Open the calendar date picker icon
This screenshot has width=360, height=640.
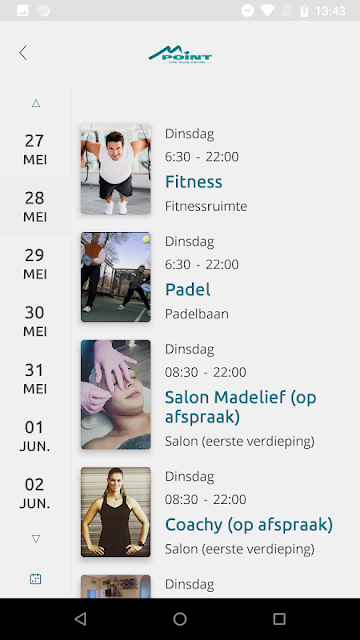(x=36, y=578)
